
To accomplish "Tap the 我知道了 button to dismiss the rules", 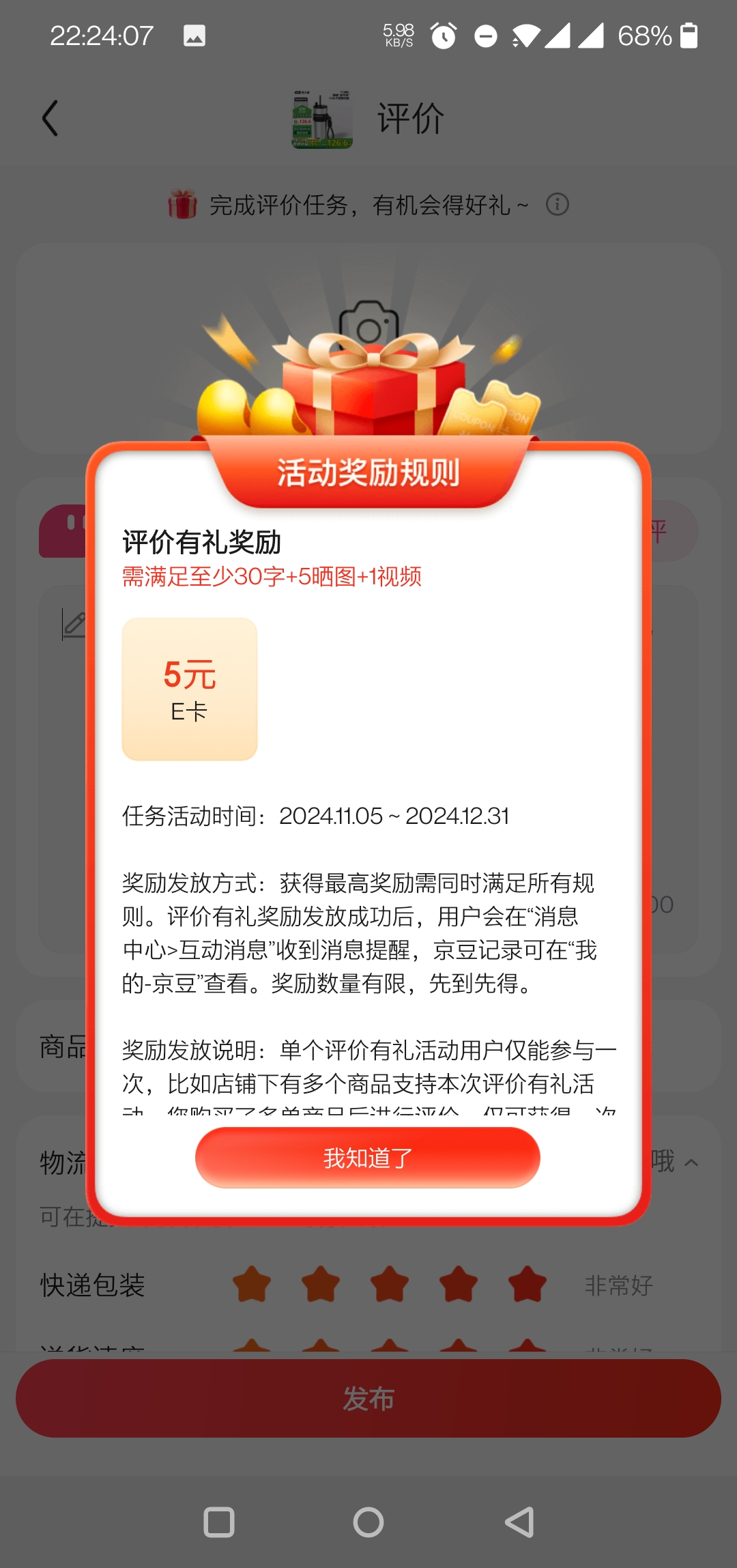I will pos(367,1158).
